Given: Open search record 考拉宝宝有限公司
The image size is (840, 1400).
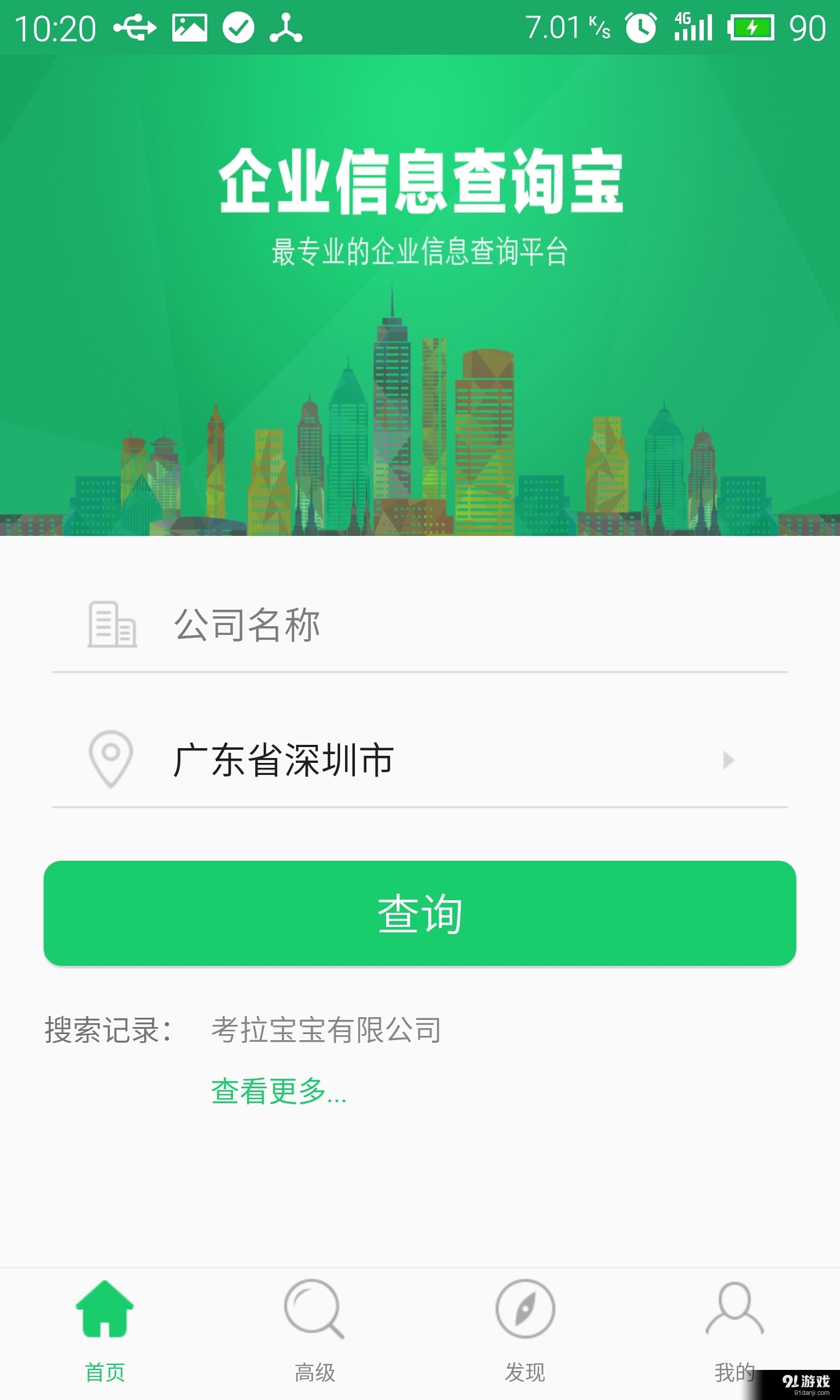Looking at the screenshot, I should click(327, 1031).
